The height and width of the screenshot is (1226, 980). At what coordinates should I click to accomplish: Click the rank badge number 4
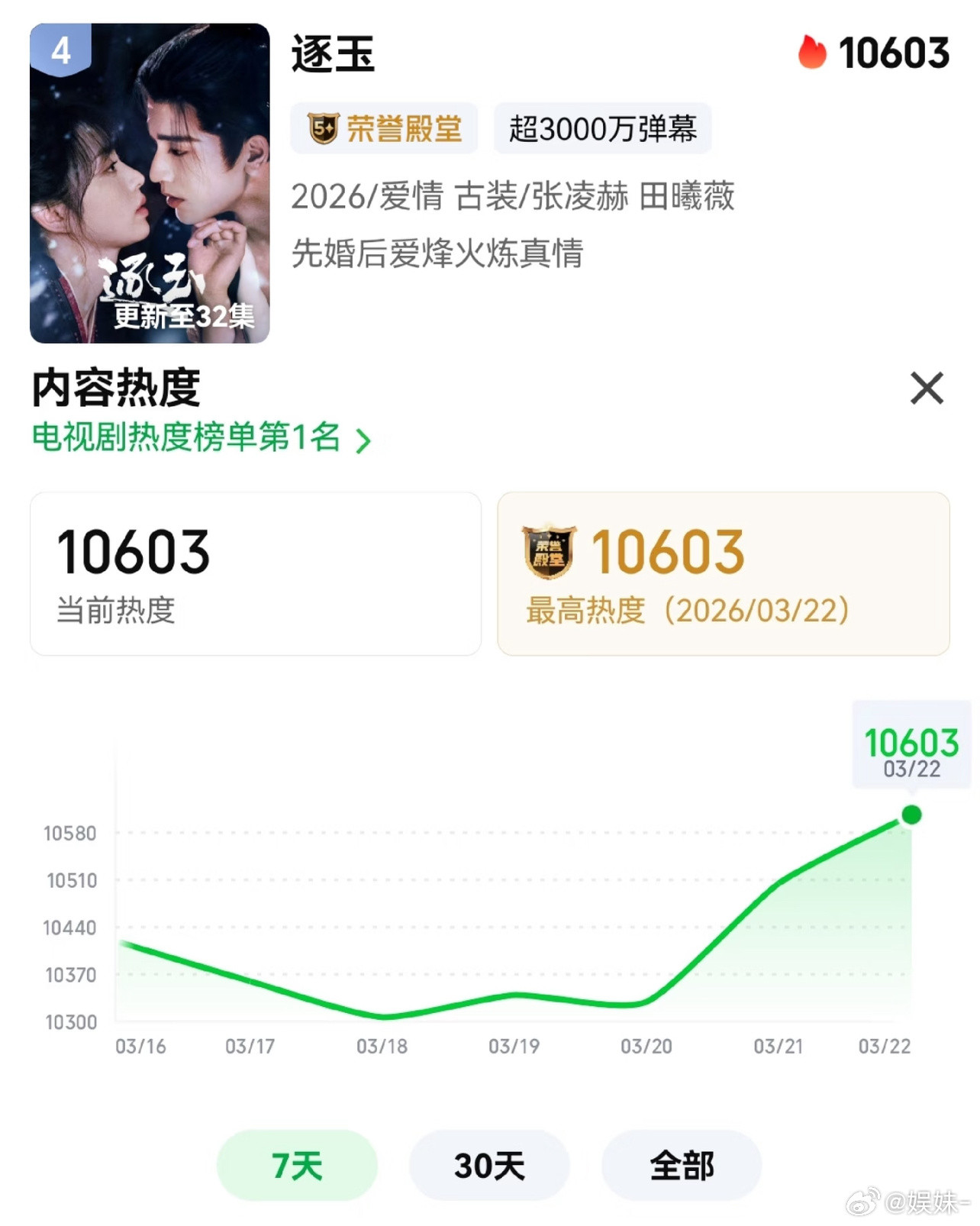pos(60,50)
